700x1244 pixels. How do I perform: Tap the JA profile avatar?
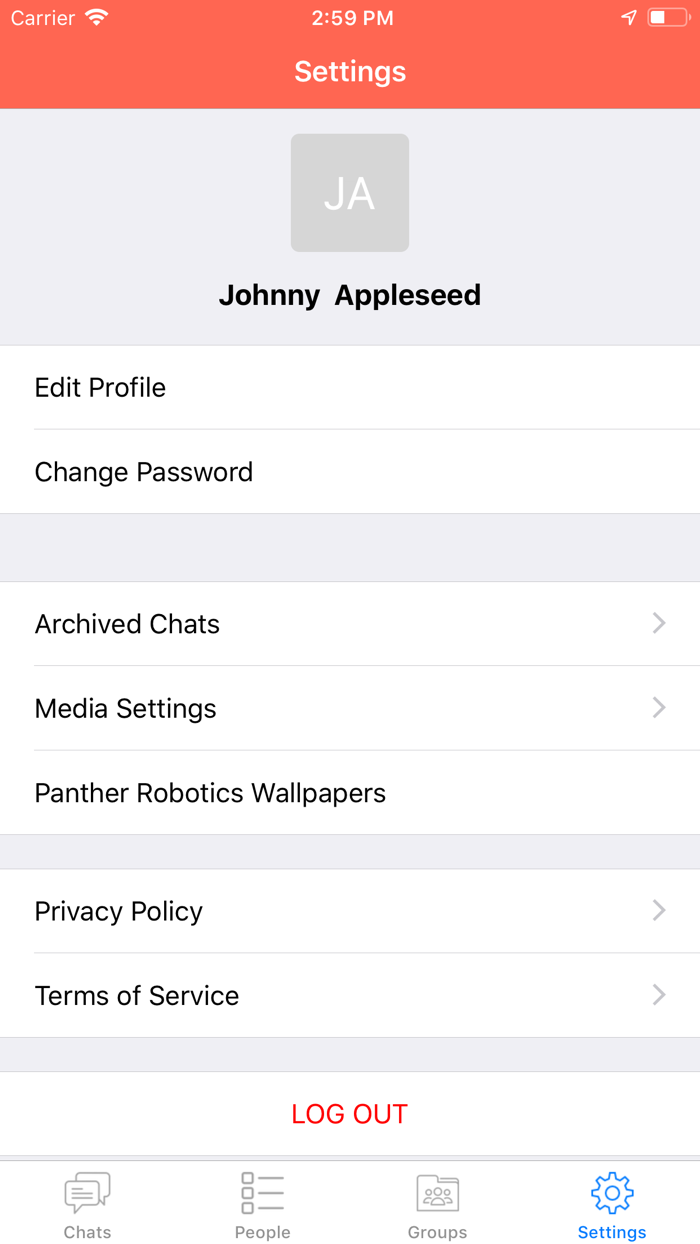click(350, 193)
